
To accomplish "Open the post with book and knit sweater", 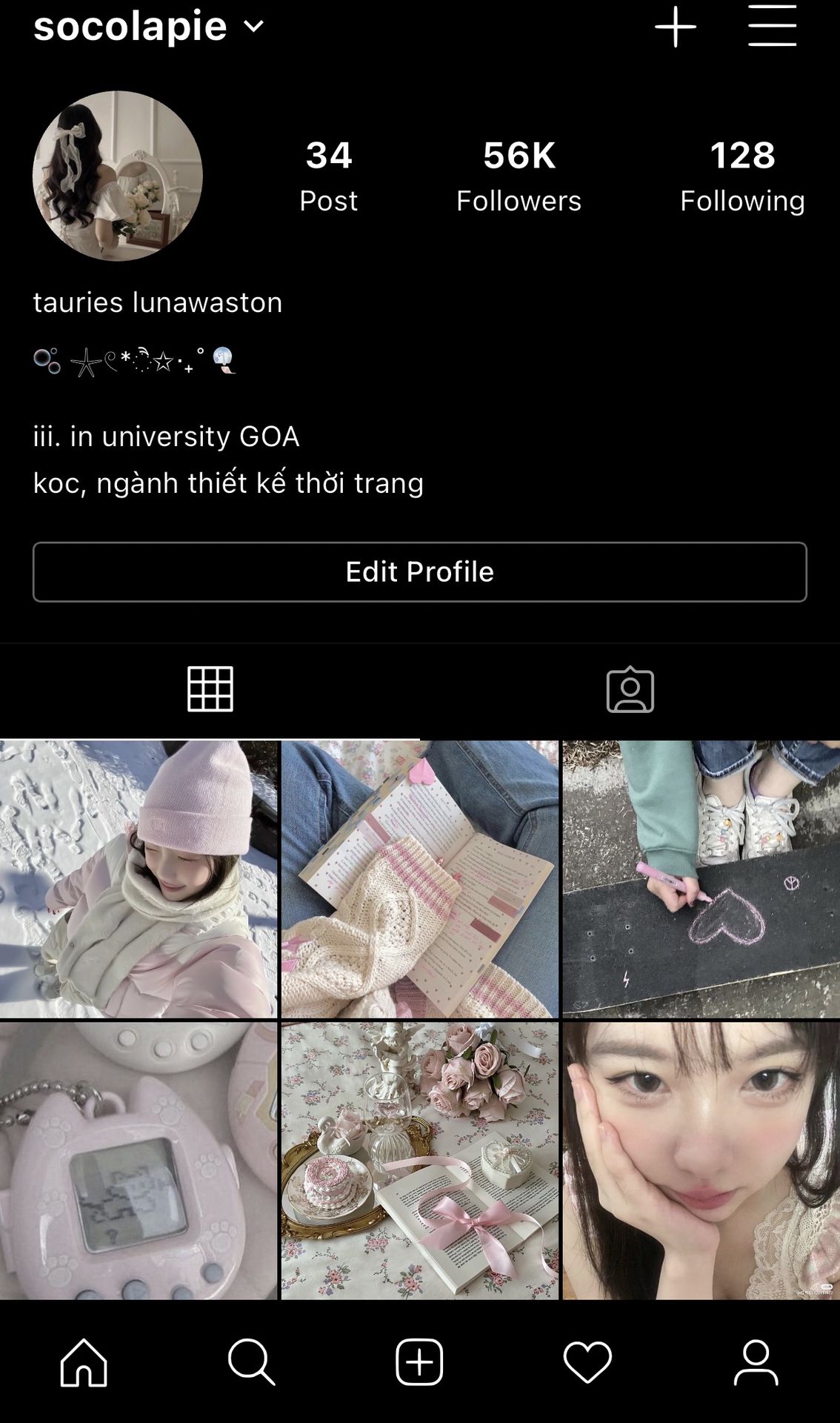I will coord(419,879).
